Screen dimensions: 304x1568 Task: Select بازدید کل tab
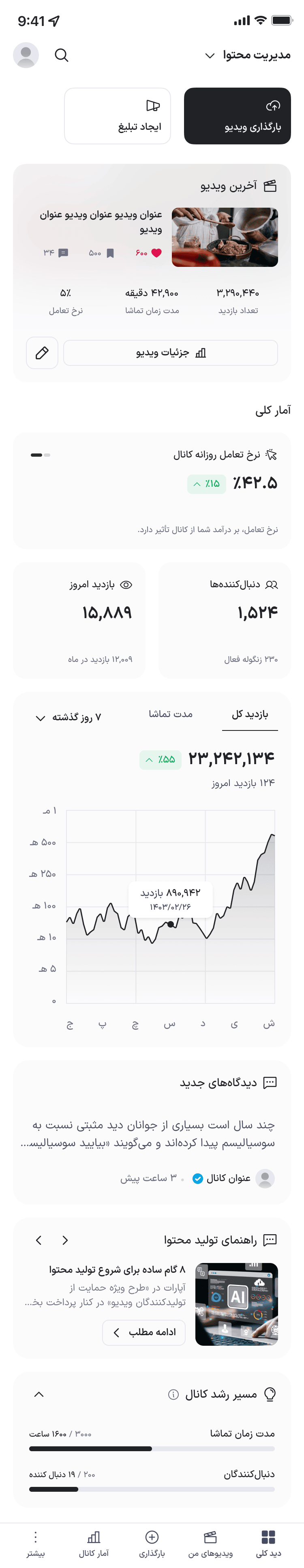tap(250, 715)
